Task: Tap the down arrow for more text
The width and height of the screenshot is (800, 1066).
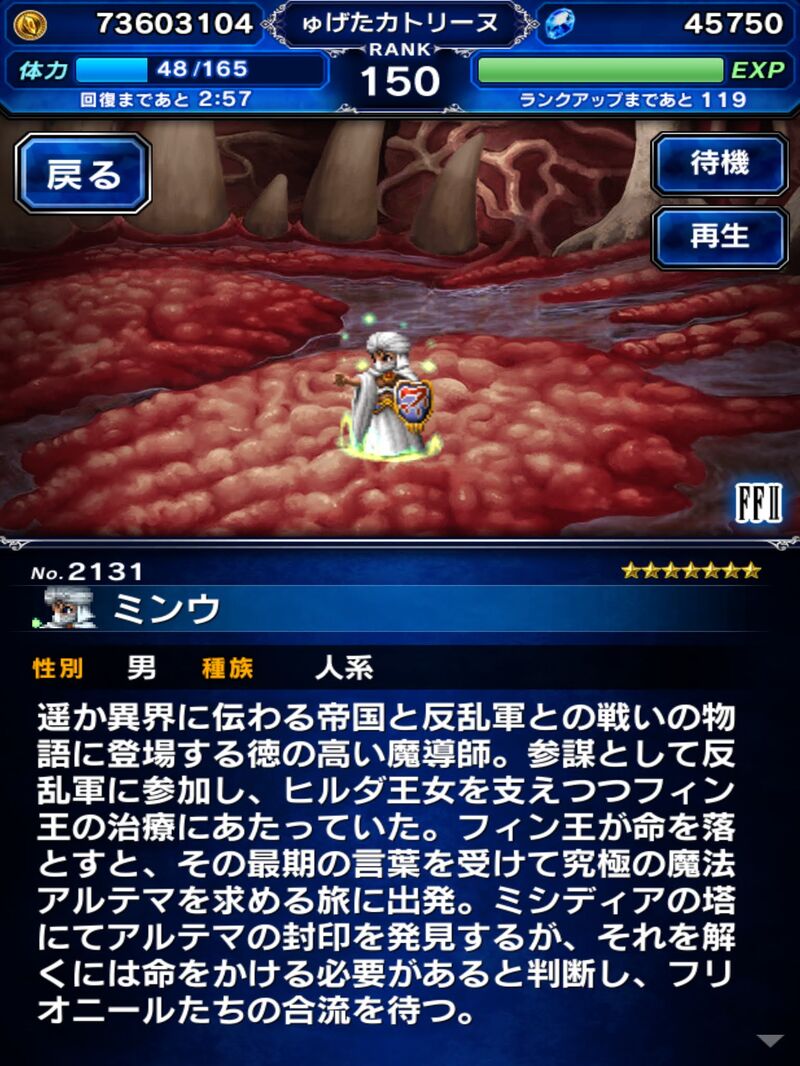Action: tap(770, 1042)
